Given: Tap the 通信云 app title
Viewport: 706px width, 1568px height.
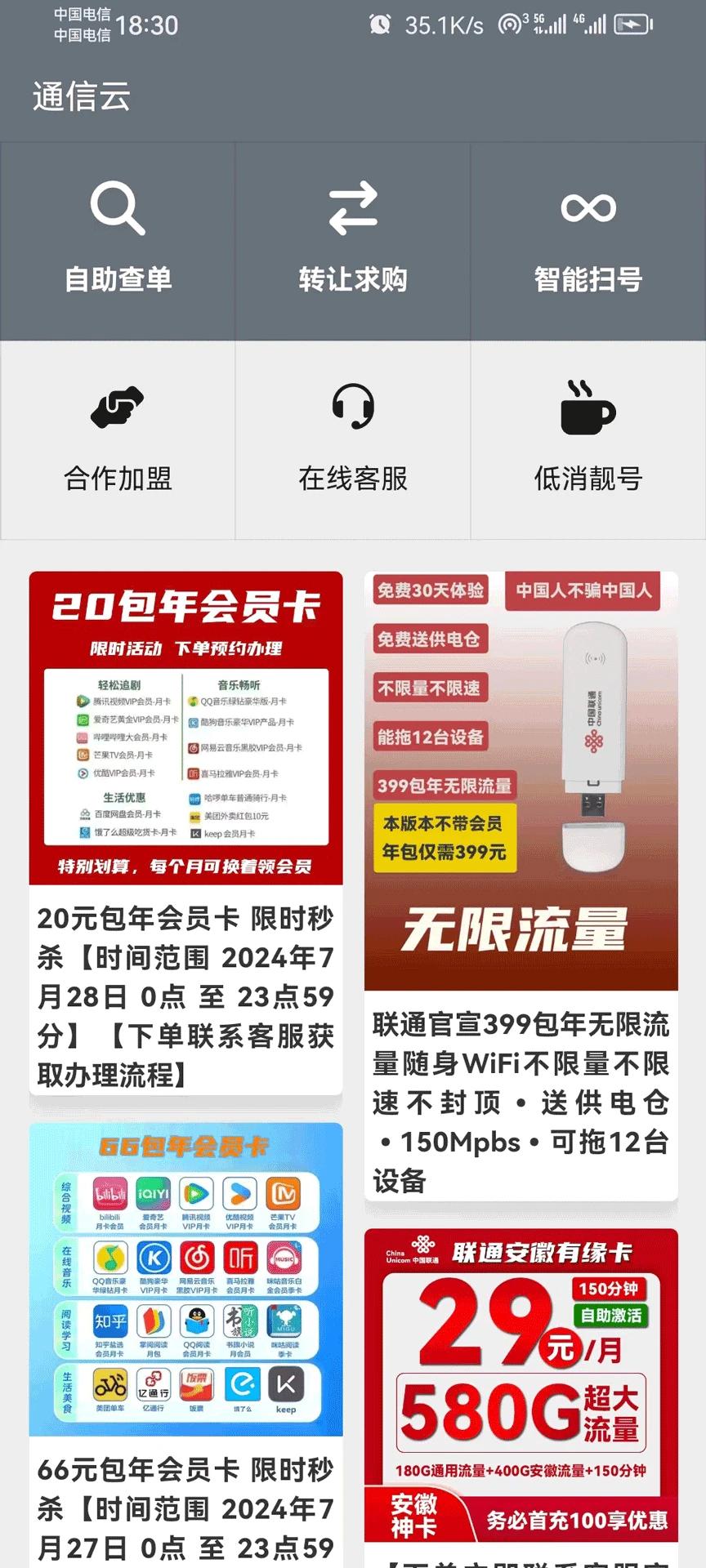Looking at the screenshot, I should pos(82,96).
